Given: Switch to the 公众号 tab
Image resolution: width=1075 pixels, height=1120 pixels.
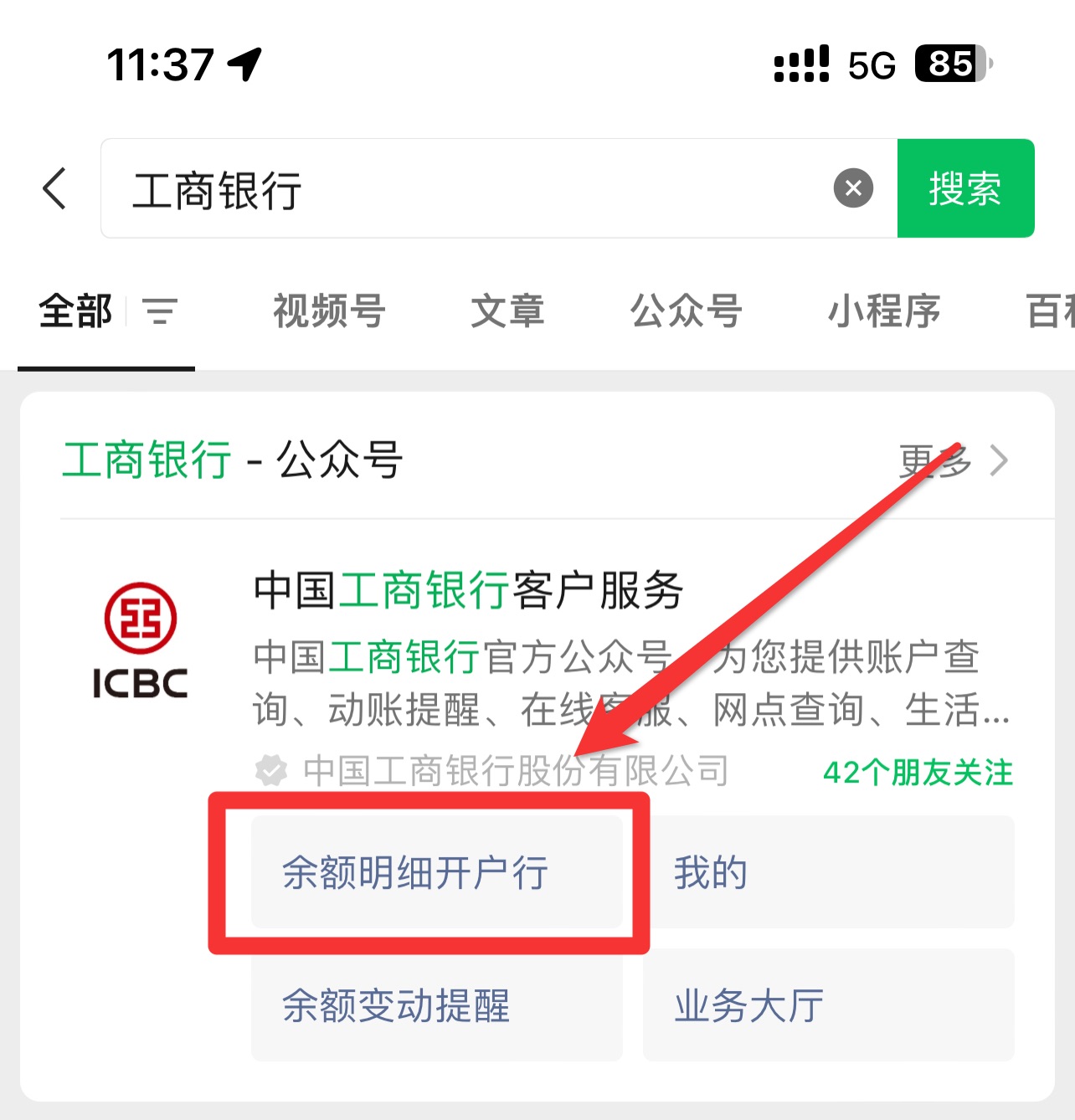Looking at the screenshot, I should [x=686, y=311].
